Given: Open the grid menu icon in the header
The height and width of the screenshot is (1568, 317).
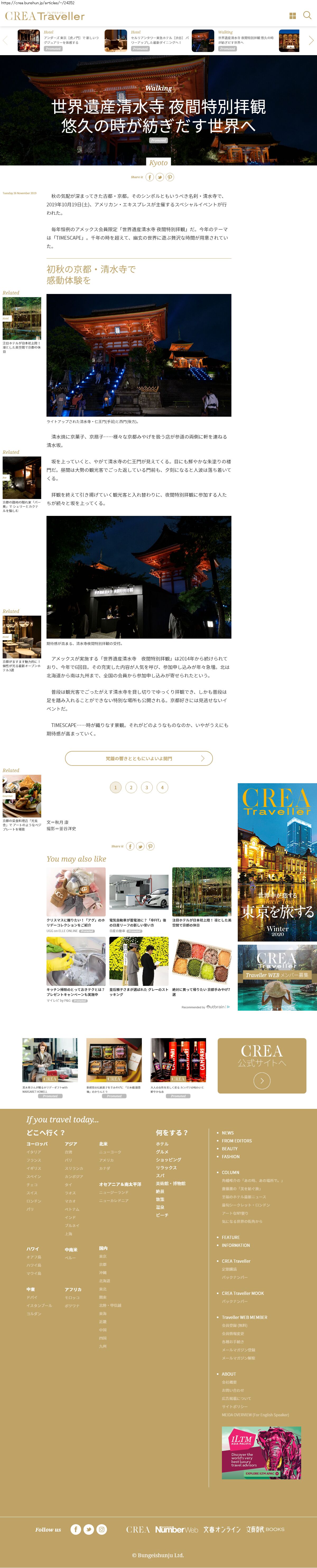Looking at the screenshot, I should (x=293, y=16).
